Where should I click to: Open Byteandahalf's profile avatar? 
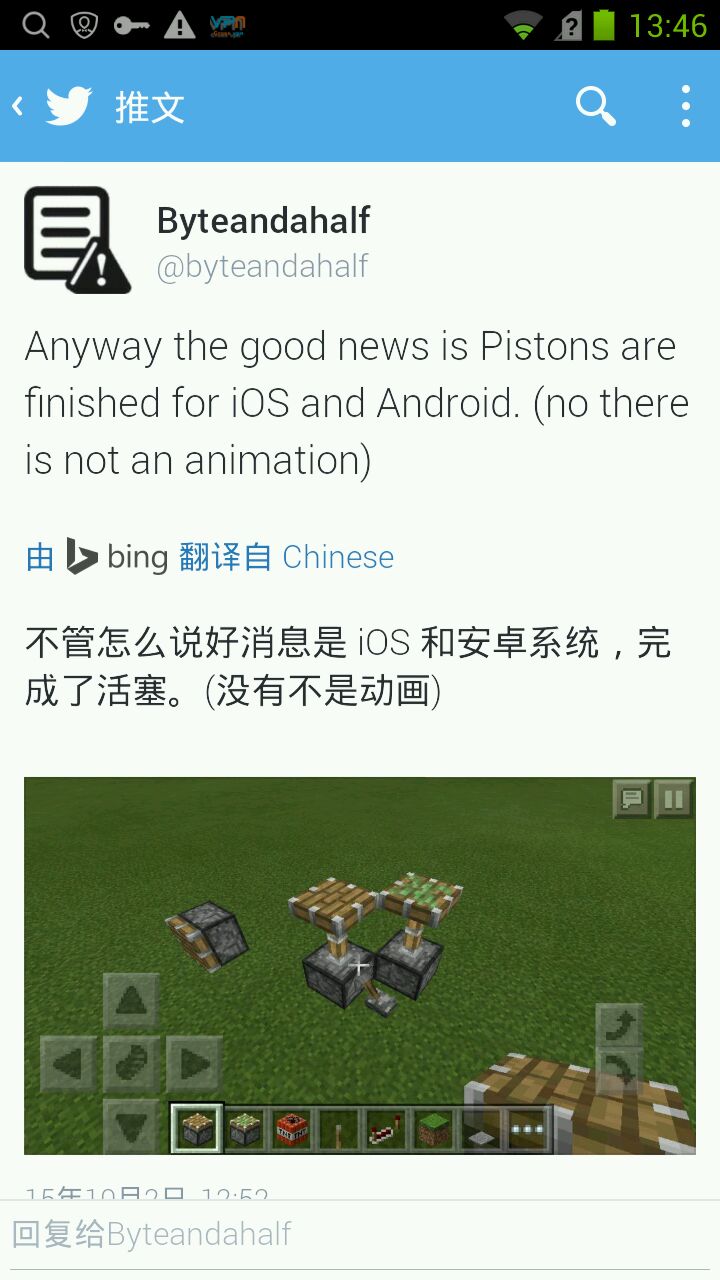pos(77,240)
